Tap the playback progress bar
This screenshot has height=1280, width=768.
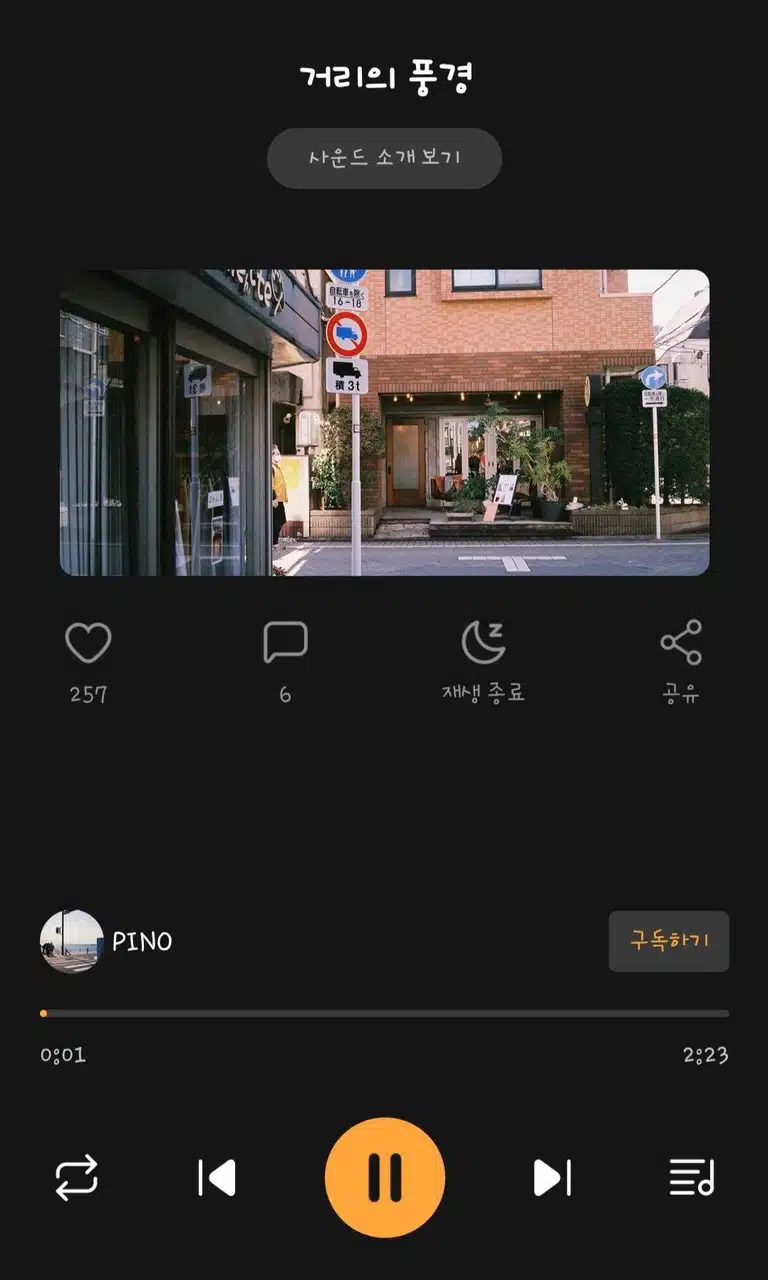click(x=384, y=1013)
